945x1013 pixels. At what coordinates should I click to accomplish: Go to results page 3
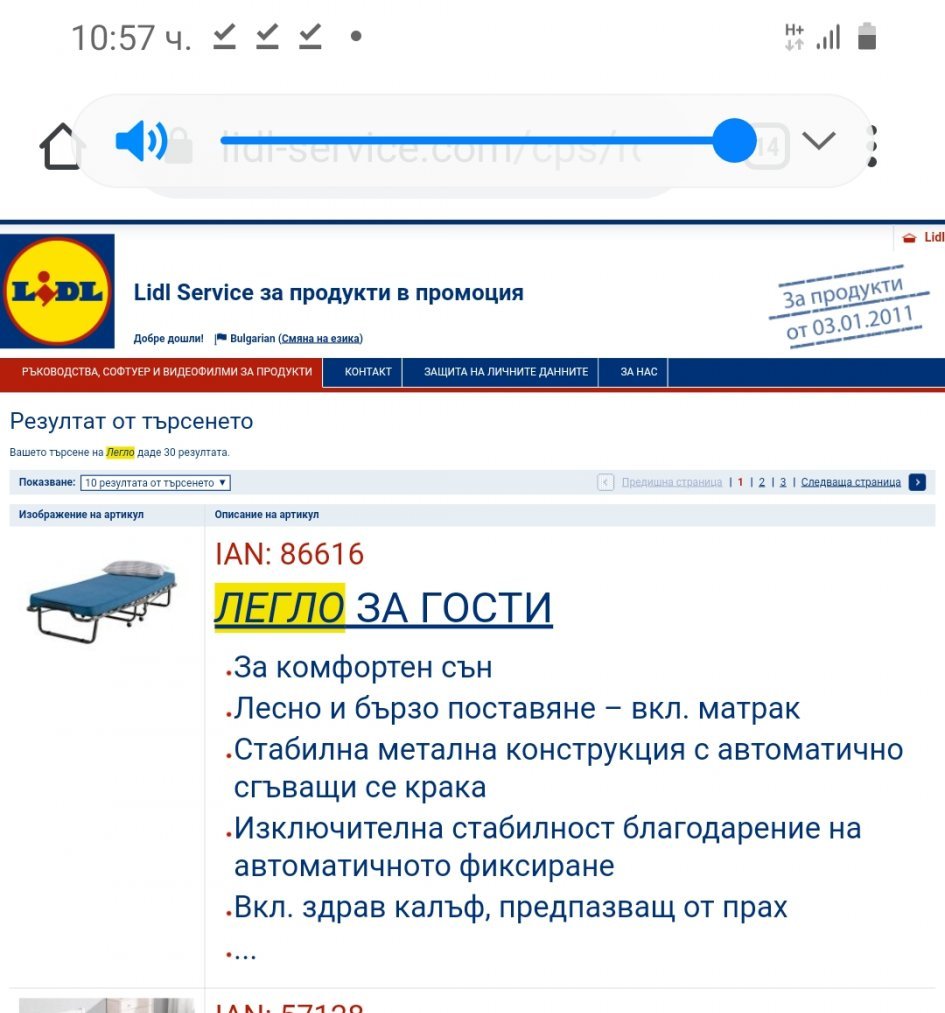783,482
